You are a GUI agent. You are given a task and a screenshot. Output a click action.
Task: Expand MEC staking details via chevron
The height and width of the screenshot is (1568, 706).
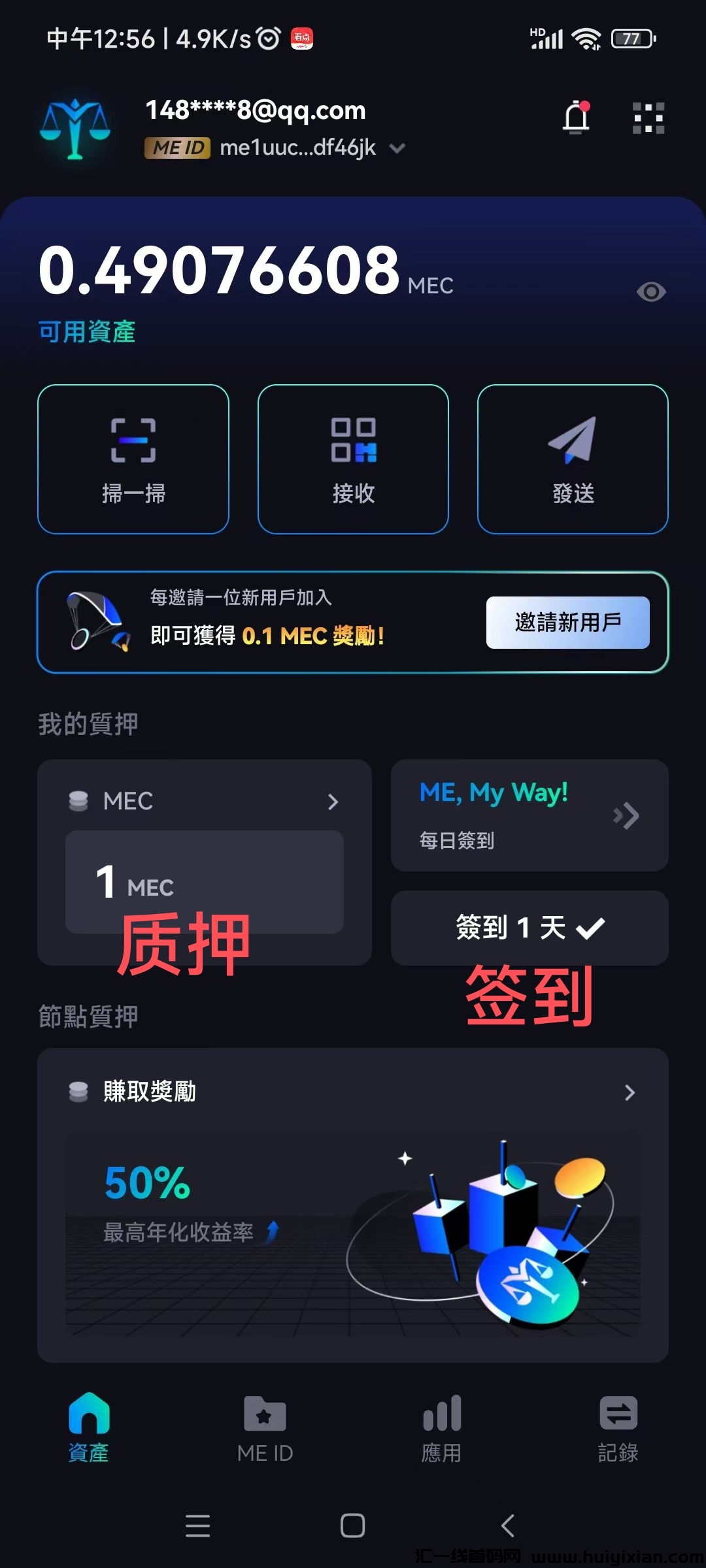(x=333, y=802)
